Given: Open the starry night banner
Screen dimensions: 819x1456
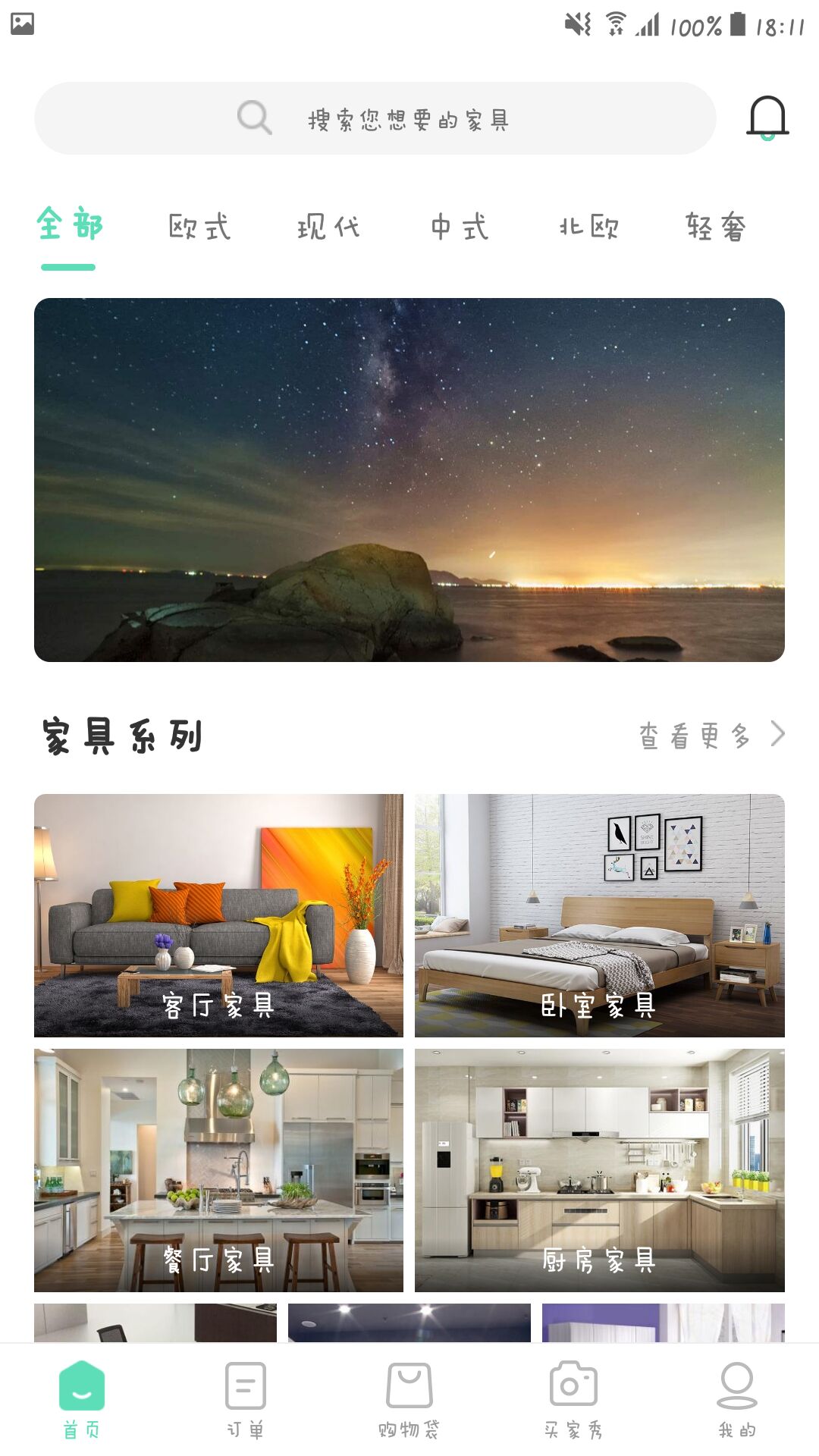Looking at the screenshot, I should coord(409,479).
